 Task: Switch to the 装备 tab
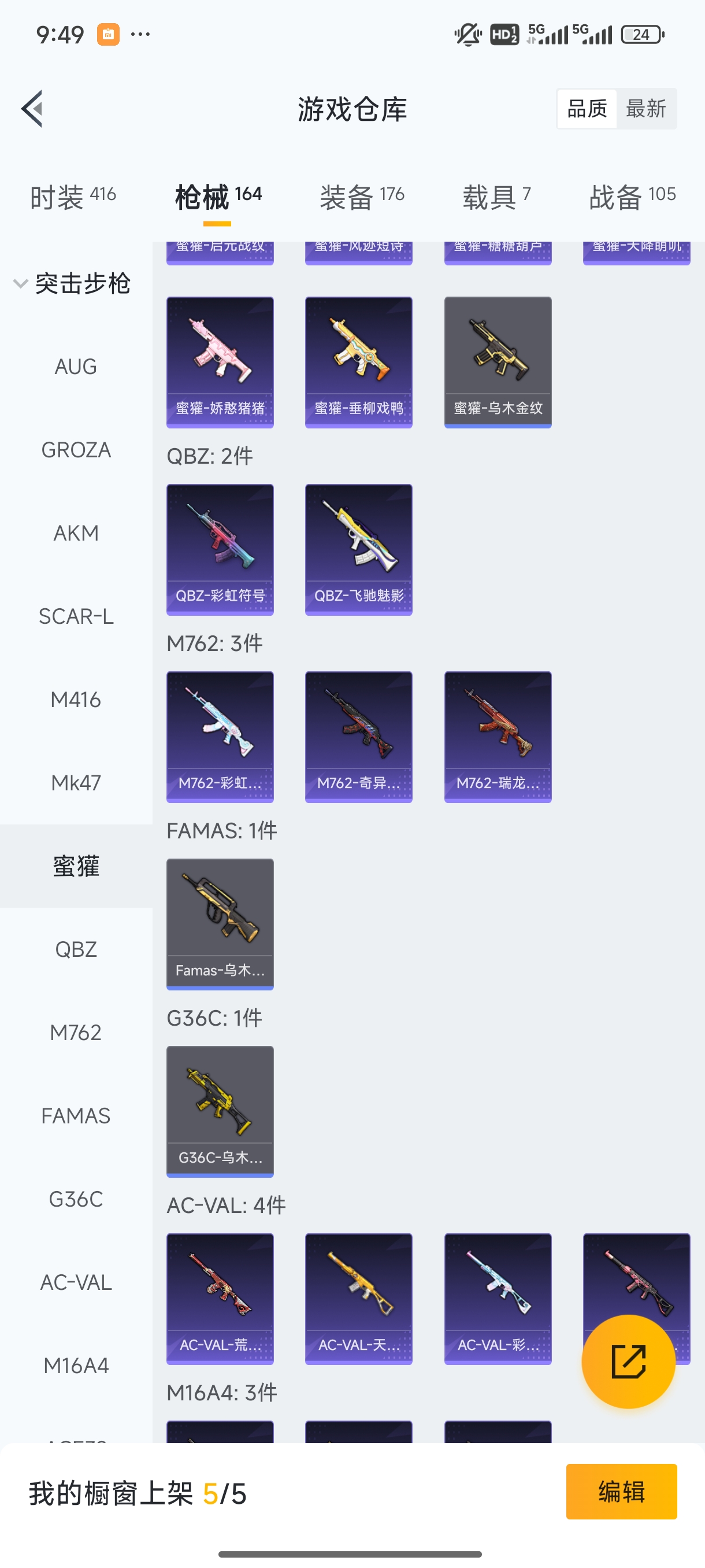362,196
